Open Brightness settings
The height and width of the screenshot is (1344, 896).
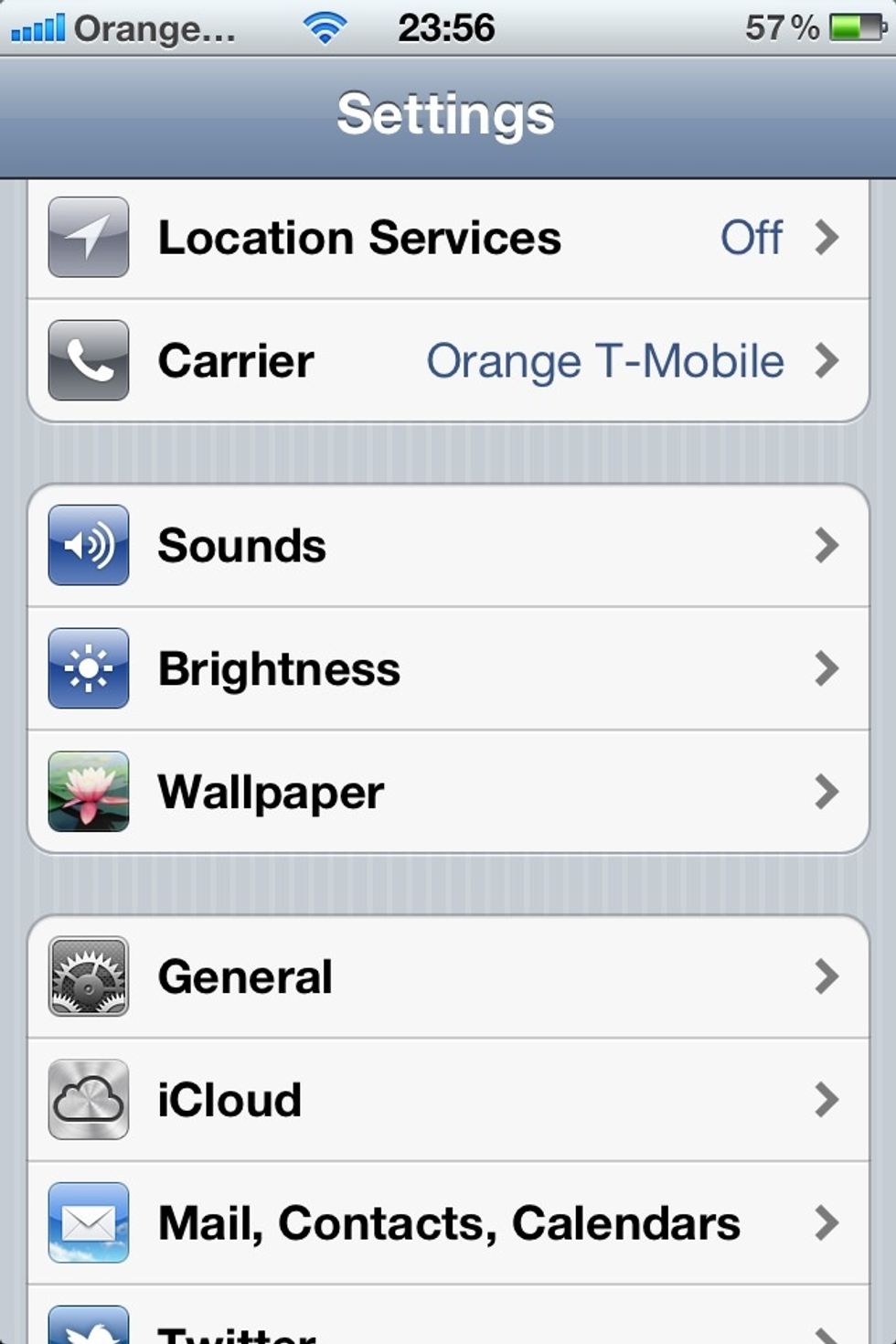click(448, 669)
